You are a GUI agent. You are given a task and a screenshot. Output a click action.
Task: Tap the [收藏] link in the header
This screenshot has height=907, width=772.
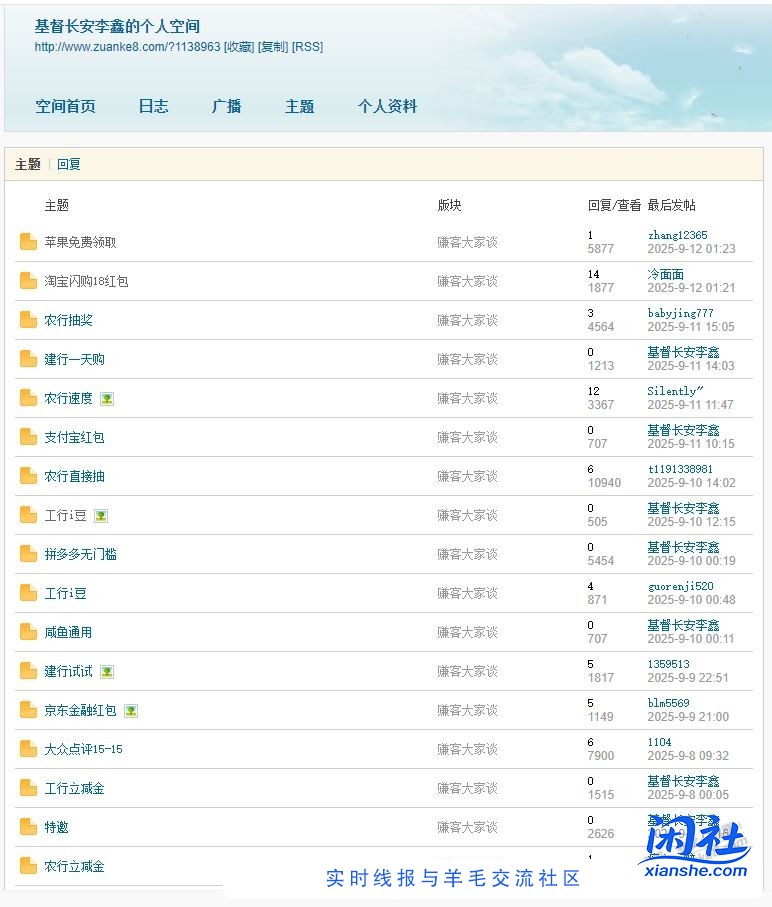(238, 47)
